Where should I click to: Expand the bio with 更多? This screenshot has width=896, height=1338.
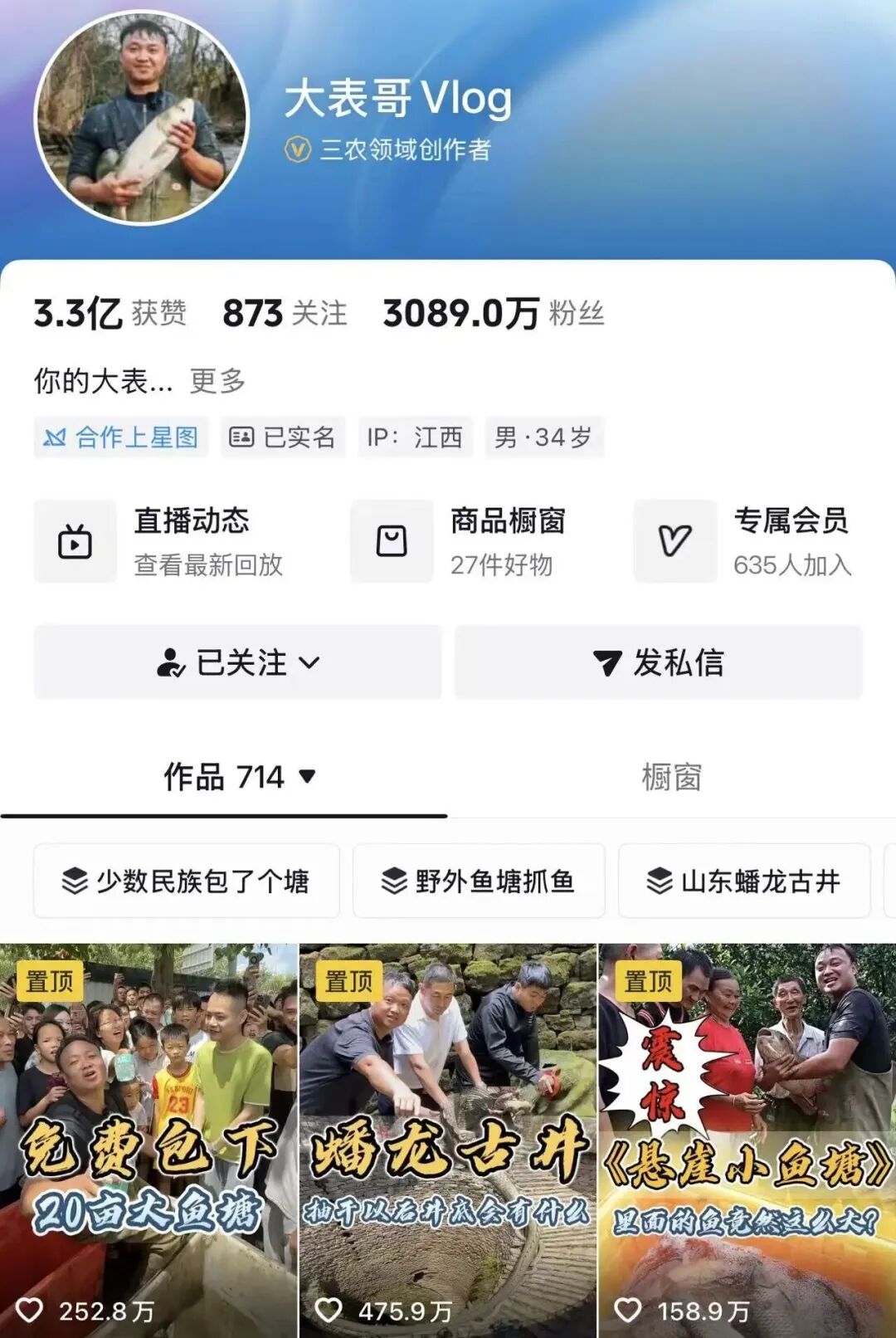tap(217, 381)
